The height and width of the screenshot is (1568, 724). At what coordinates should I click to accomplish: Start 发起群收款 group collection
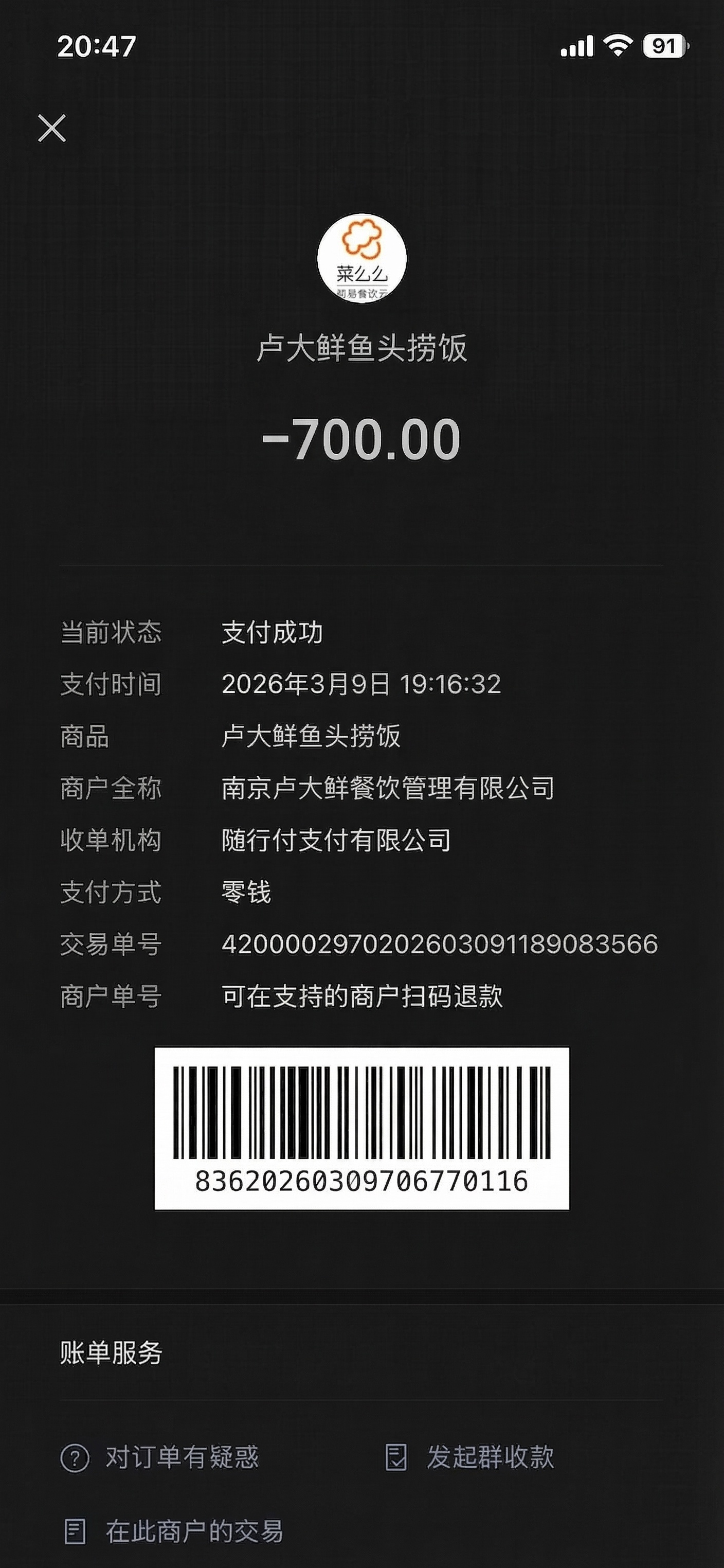pyautogui.click(x=469, y=1458)
